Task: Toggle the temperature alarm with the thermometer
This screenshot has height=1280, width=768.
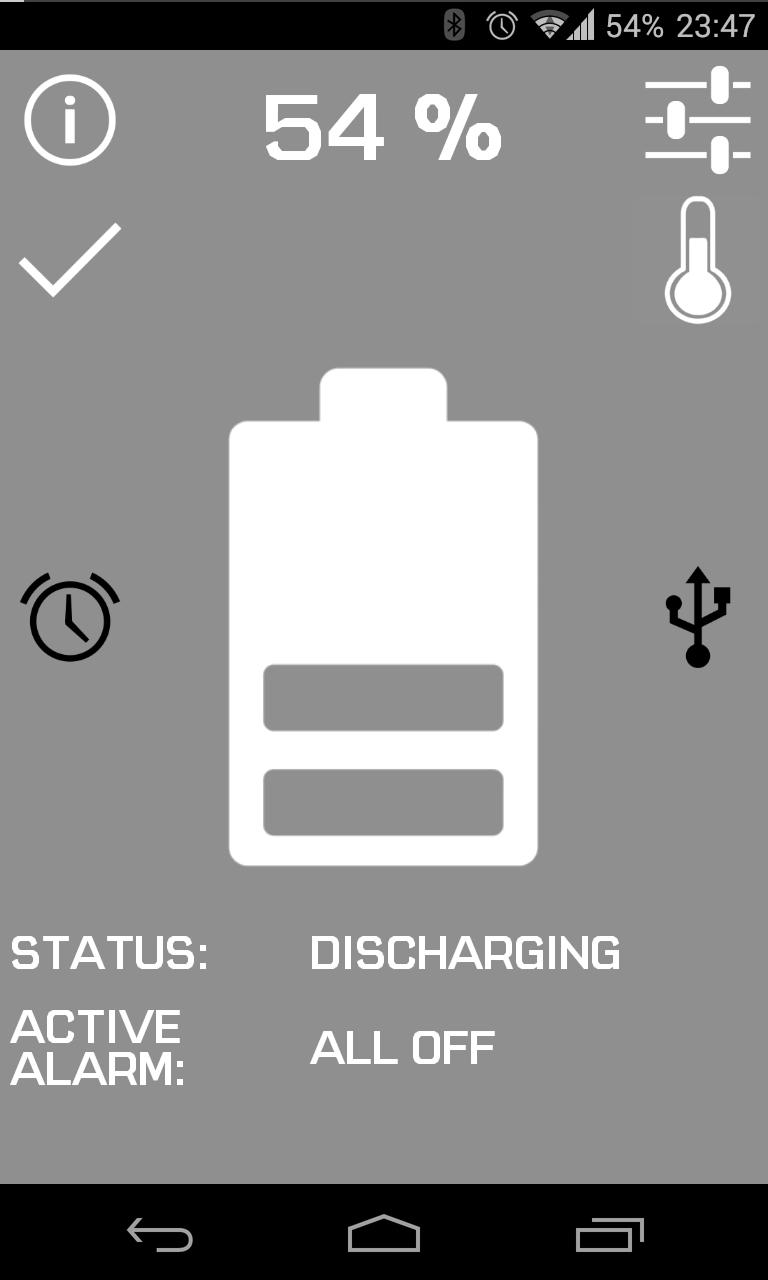Action: tap(699, 258)
